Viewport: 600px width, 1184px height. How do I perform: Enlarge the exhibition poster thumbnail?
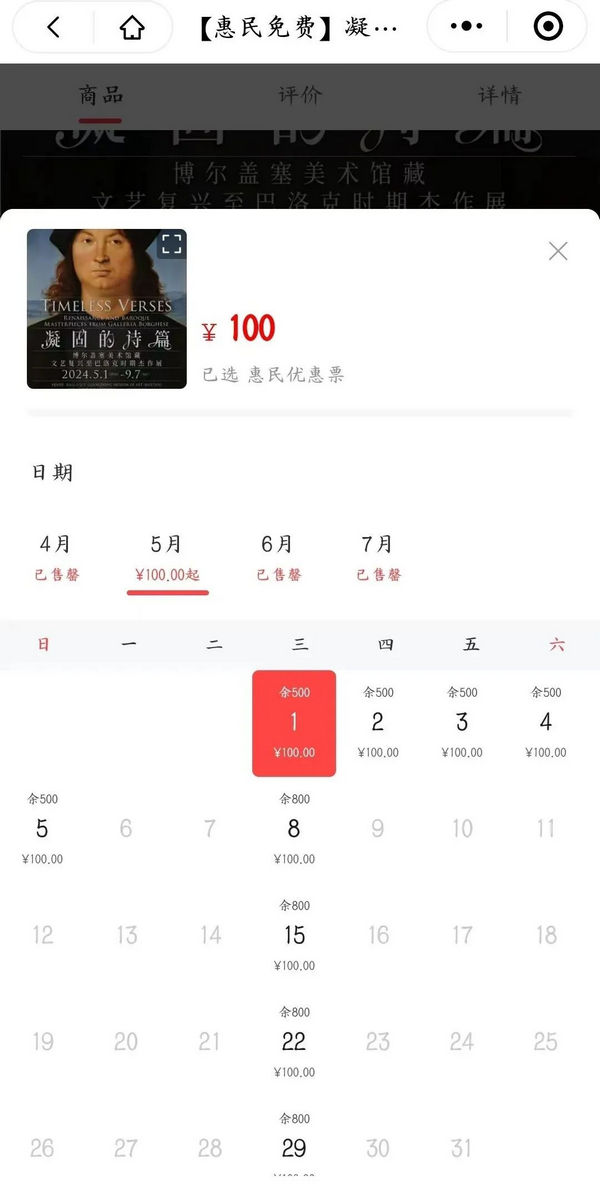pos(171,244)
